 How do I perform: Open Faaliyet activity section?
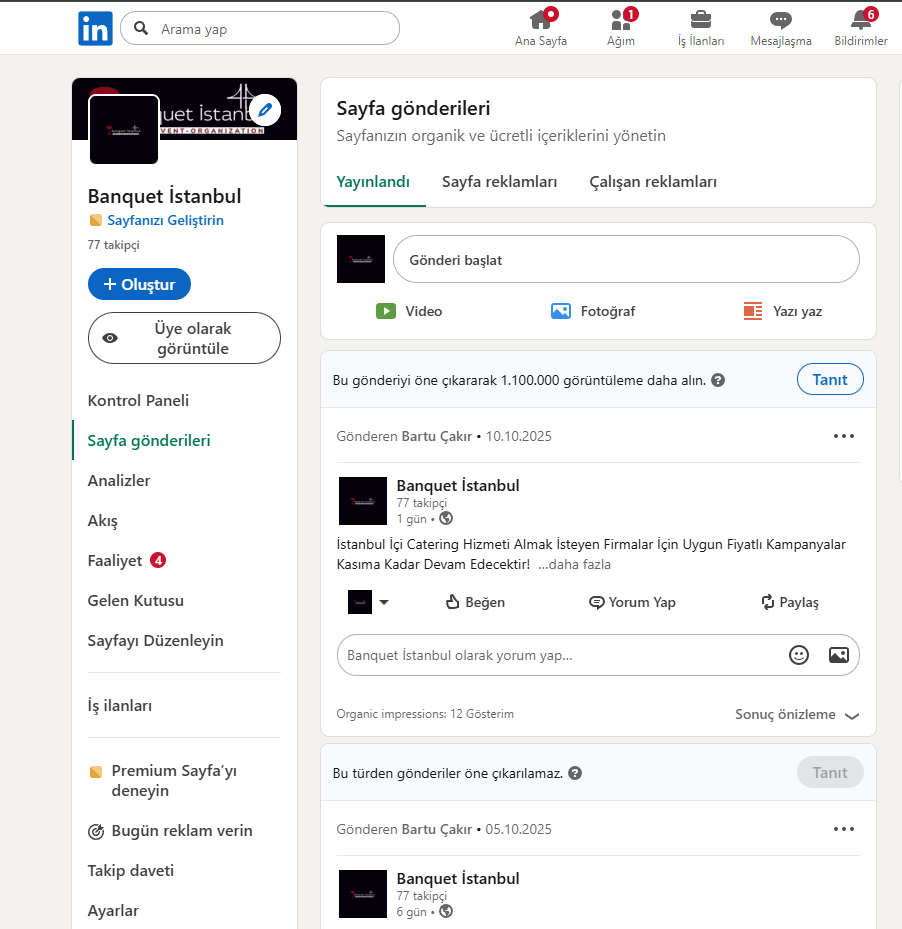pos(115,560)
